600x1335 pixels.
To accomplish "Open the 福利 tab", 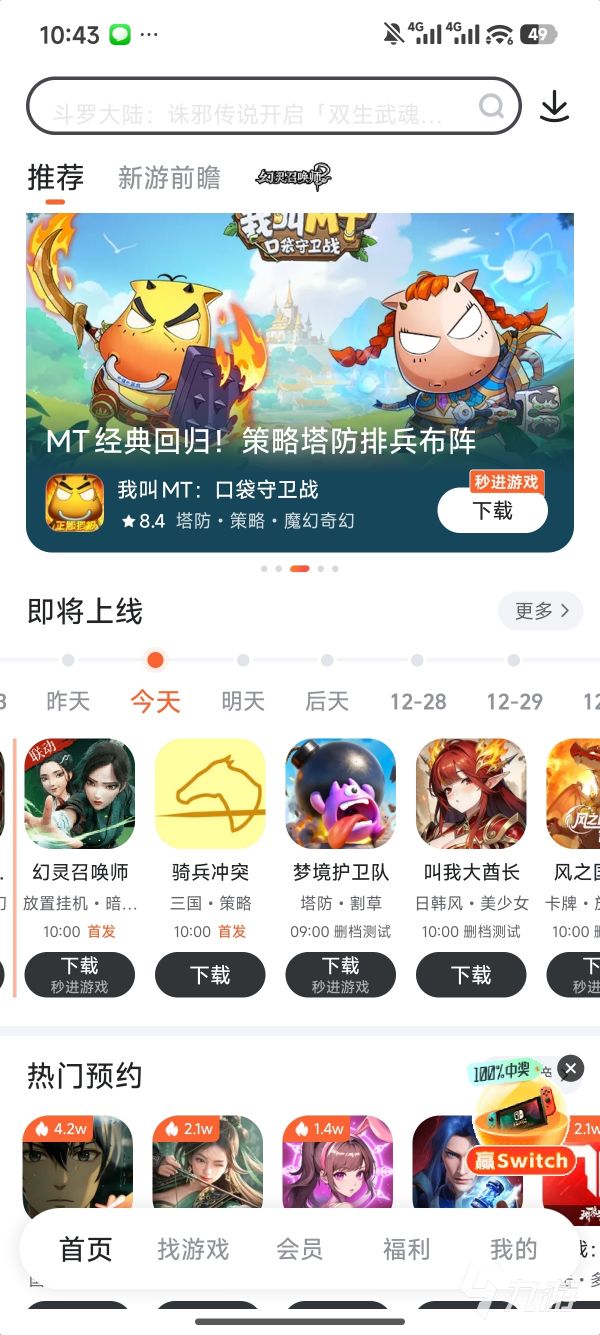I will tap(406, 1249).
